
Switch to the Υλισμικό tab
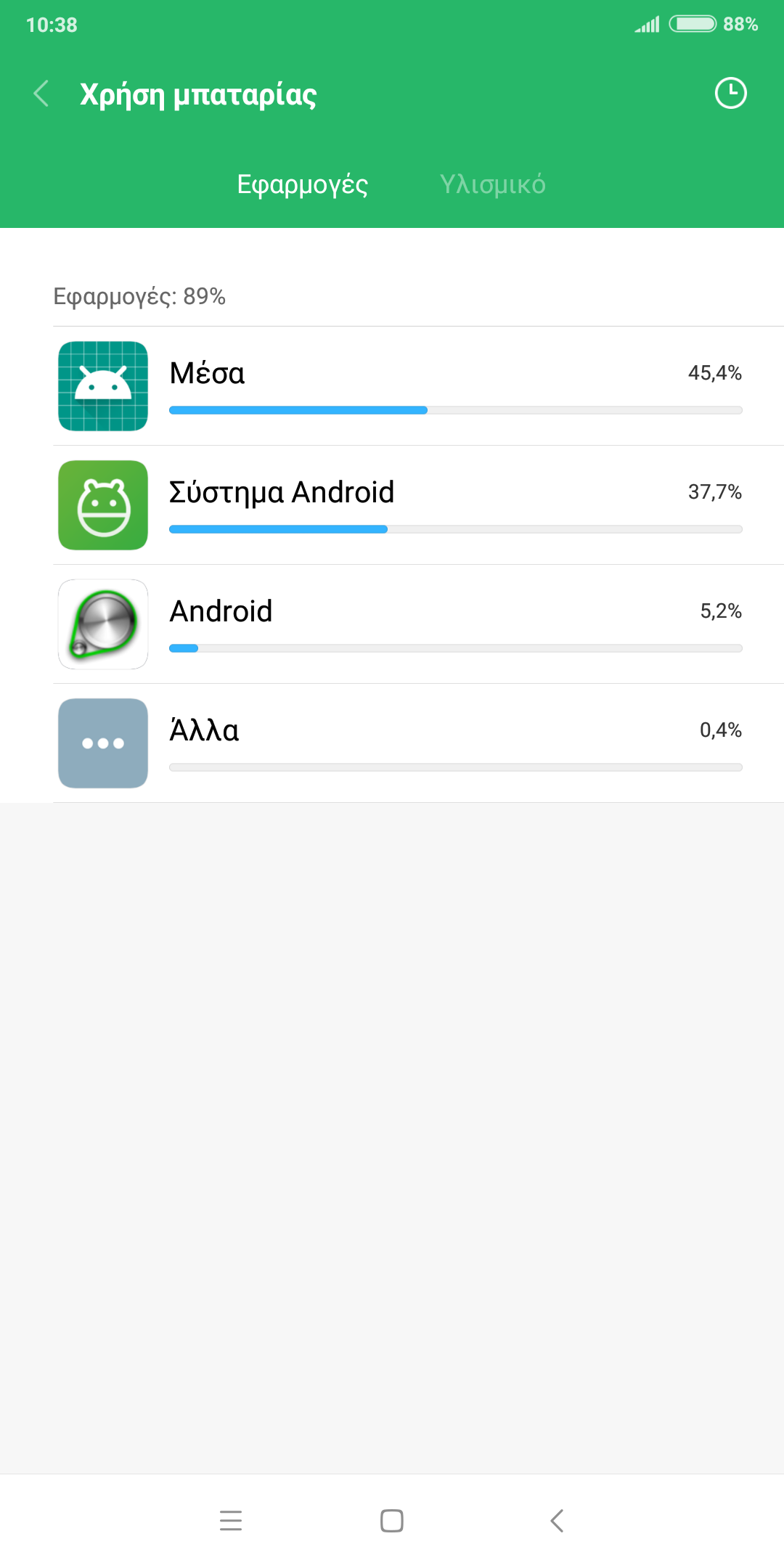tap(492, 184)
